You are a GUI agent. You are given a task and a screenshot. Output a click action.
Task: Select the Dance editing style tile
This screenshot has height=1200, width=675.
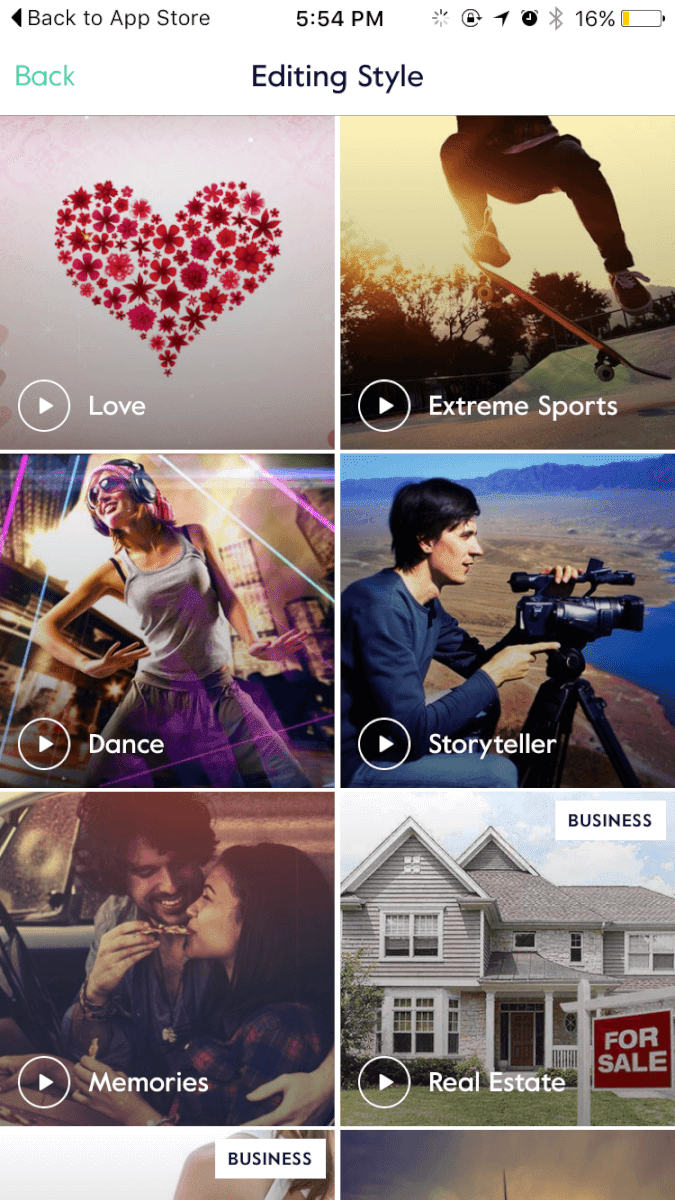tap(167, 620)
